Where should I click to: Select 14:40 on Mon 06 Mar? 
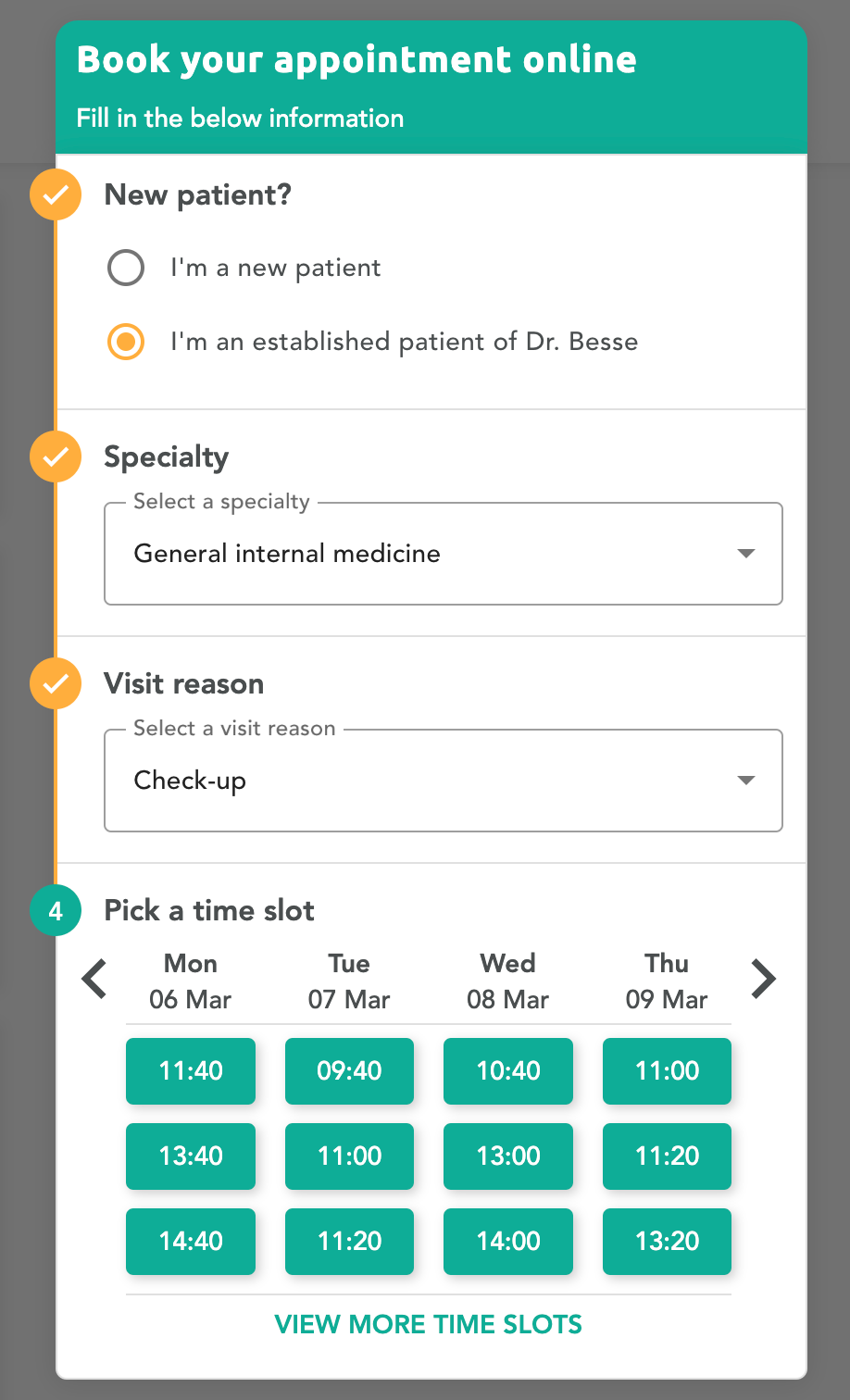pos(191,1242)
